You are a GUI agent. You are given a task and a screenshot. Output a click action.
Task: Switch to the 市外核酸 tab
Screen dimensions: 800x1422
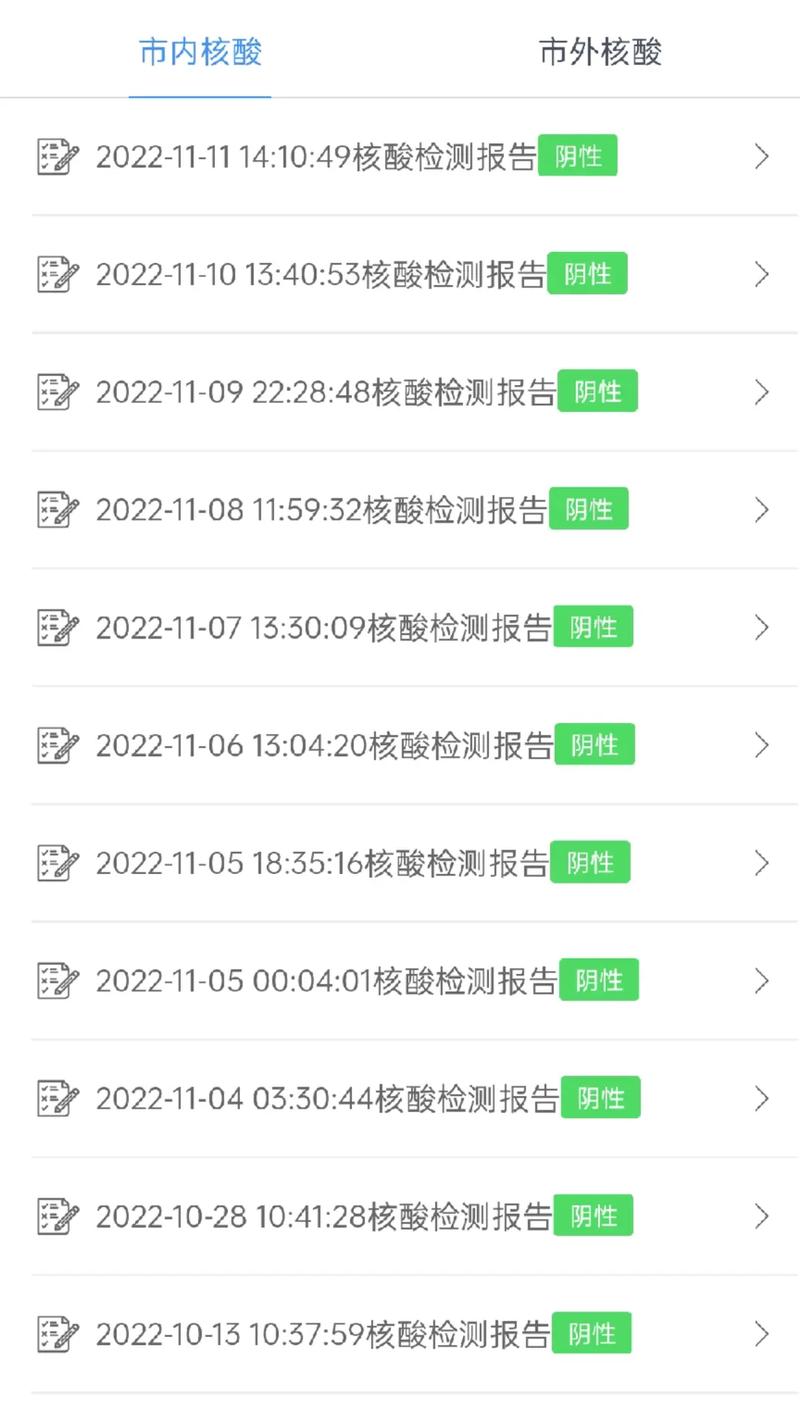click(x=600, y=53)
